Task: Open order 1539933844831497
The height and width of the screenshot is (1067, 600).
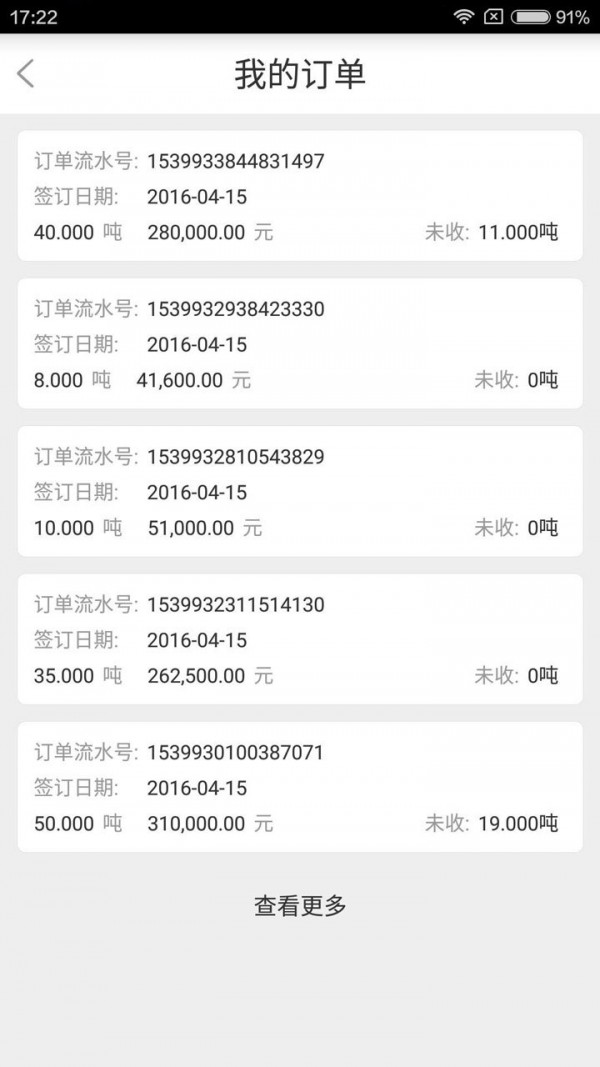Action: 300,195
